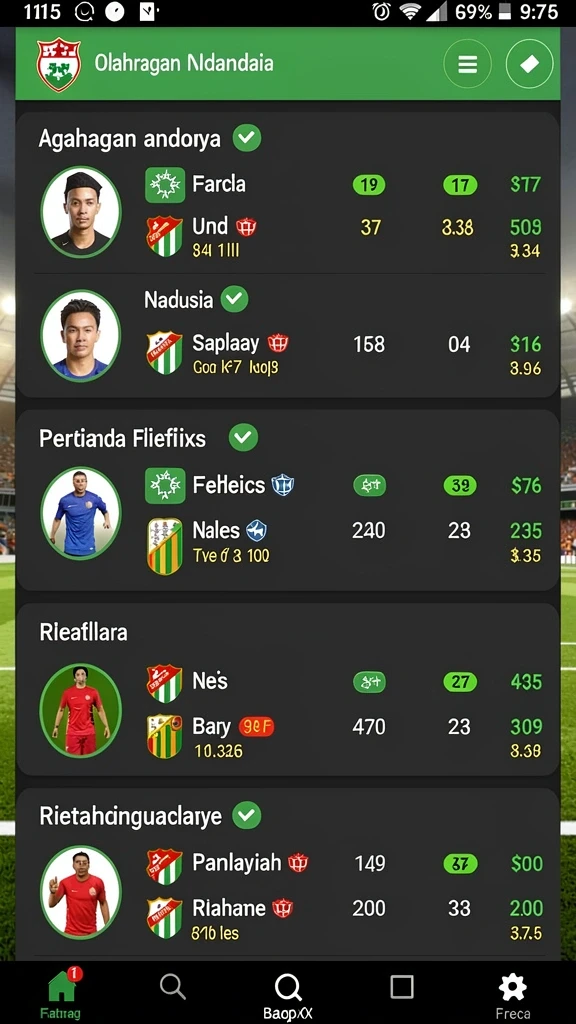Choose the green 27 odds chip for Nes
576x1024 pixels.
[460, 682]
